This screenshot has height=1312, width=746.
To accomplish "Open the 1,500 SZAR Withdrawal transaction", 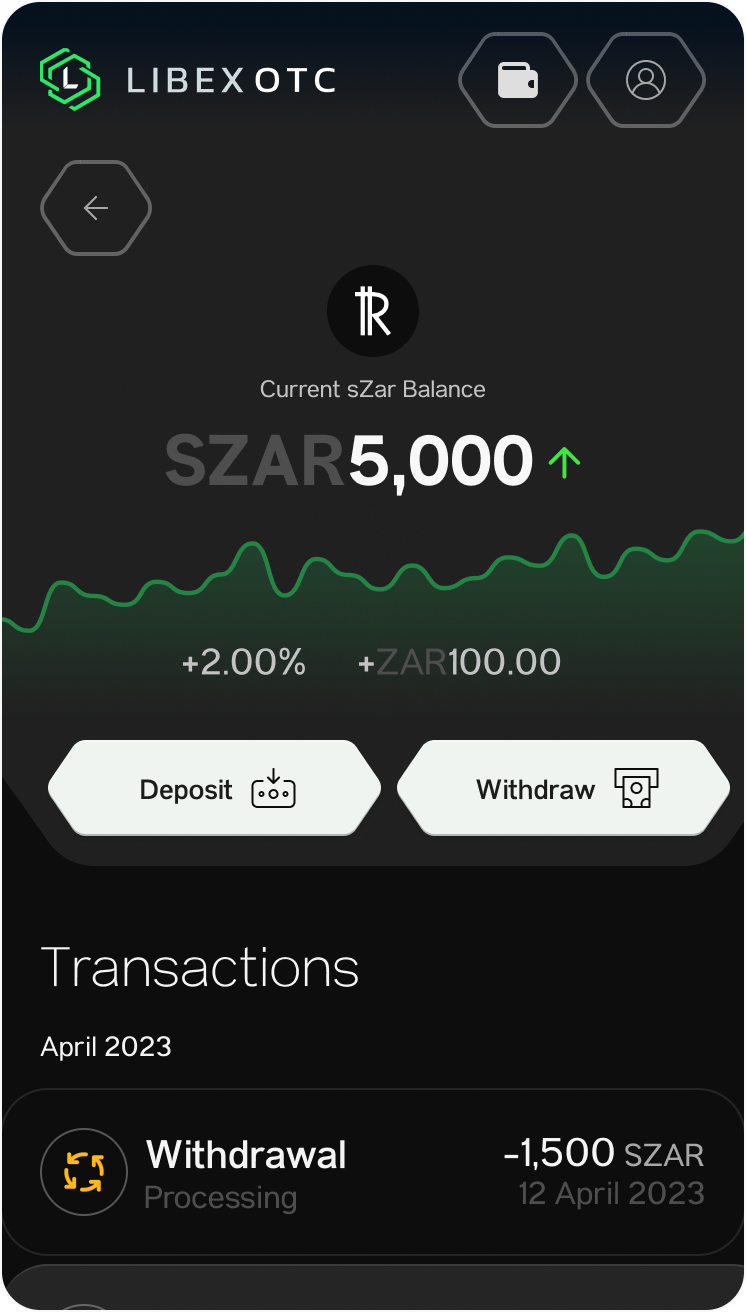I will tap(373, 1172).
